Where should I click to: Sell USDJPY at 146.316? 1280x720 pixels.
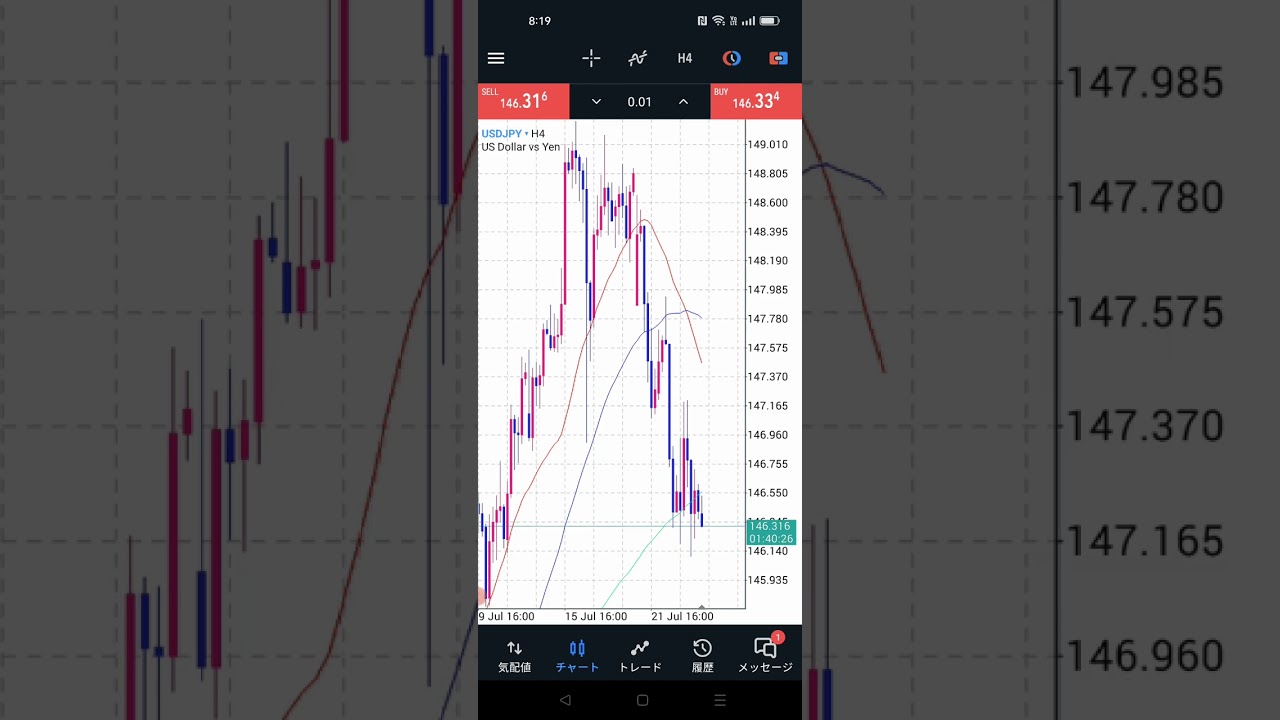[523, 101]
